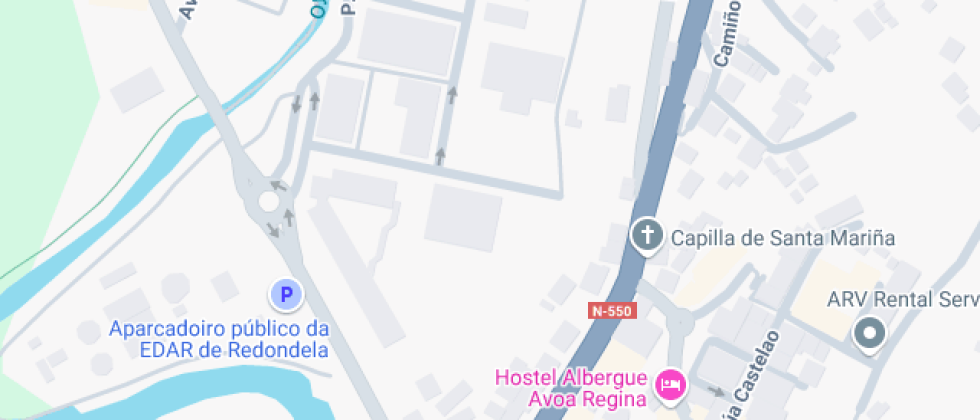
Task: Select the Aparcadoiro público da EDAR parking pin
Action: click(286, 294)
